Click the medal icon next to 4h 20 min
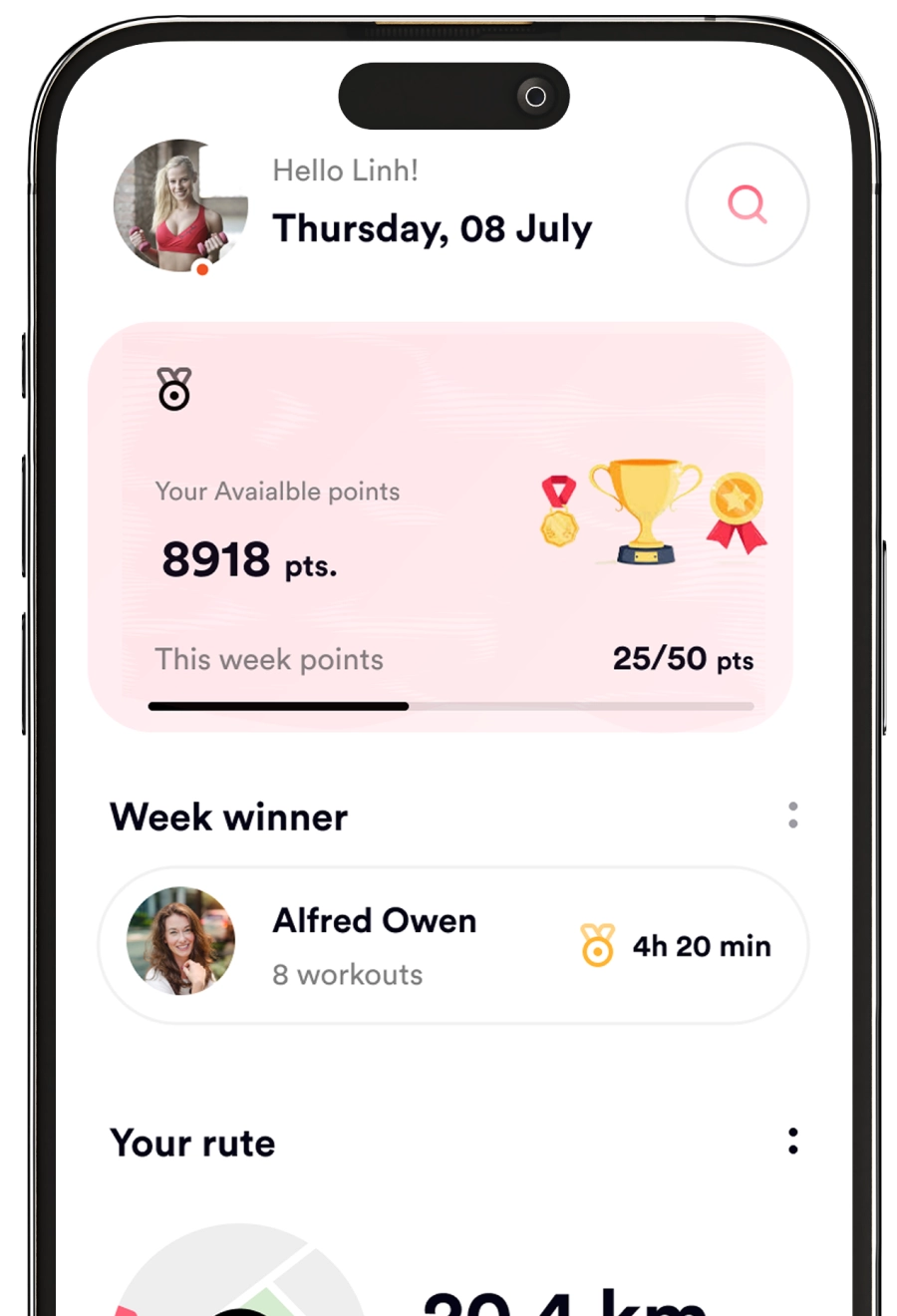The width and height of the screenshot is (897, 1316). point(596,945)
